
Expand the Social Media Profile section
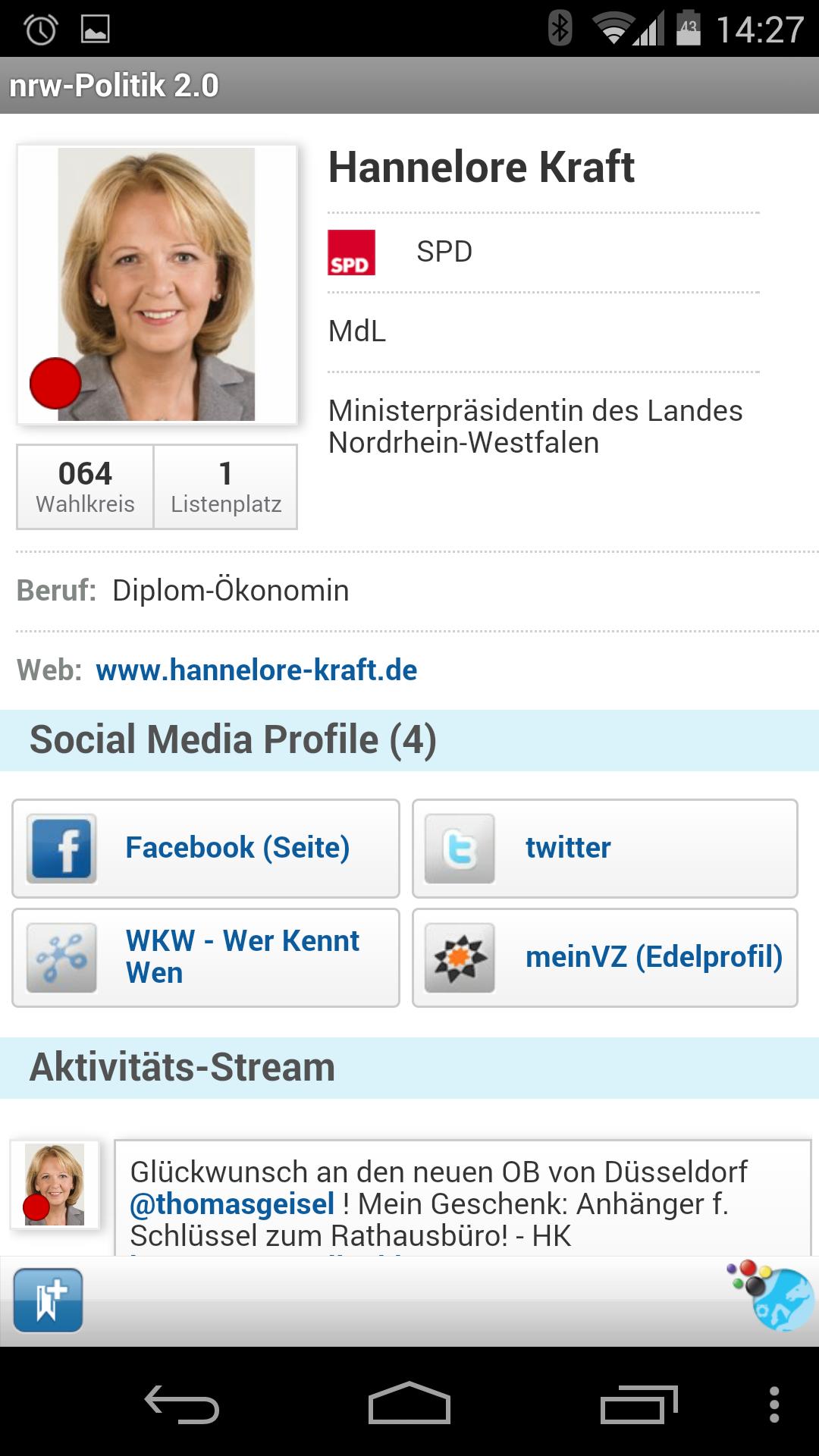[x=231, y=739]
